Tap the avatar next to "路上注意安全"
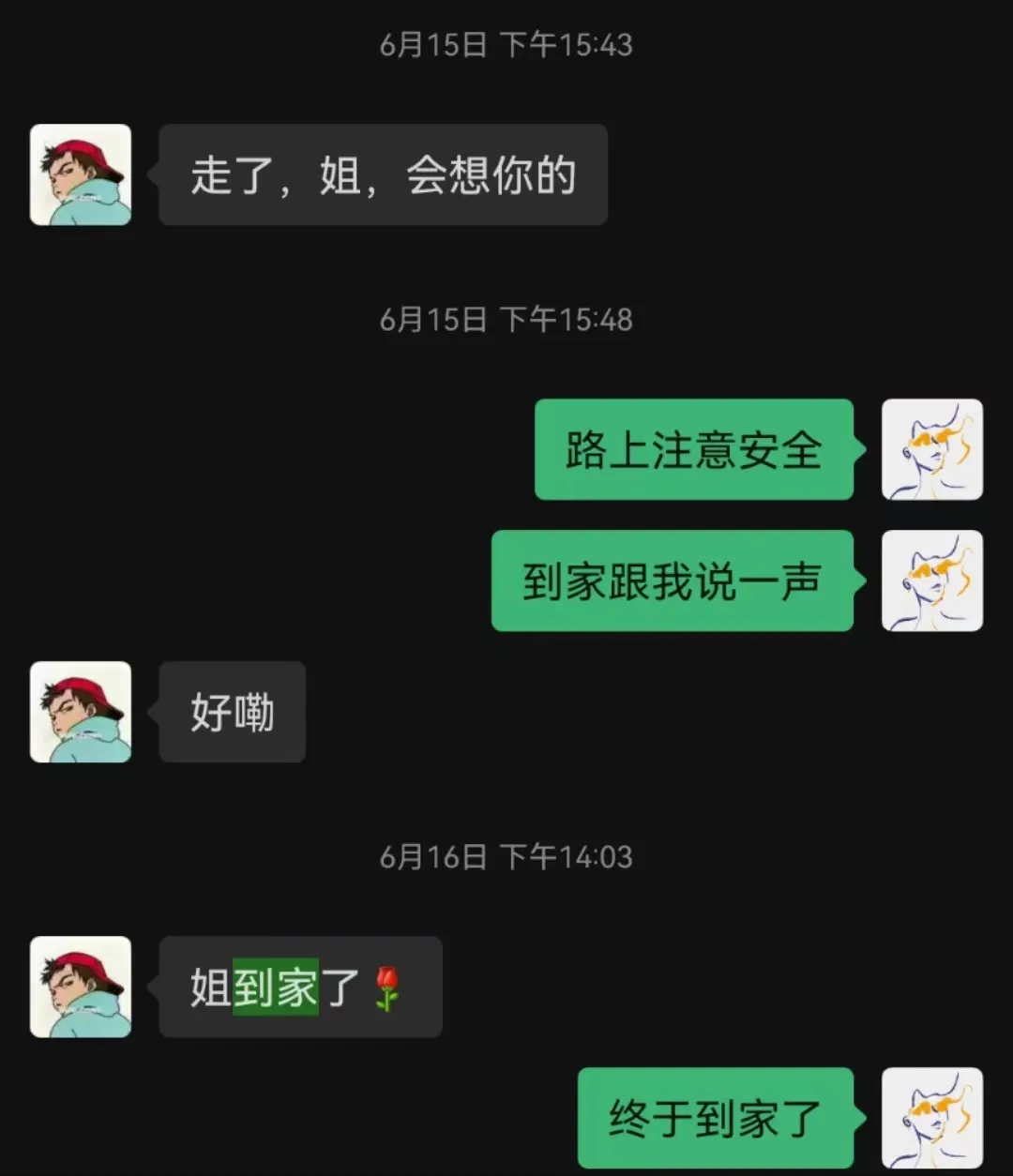 932,450
